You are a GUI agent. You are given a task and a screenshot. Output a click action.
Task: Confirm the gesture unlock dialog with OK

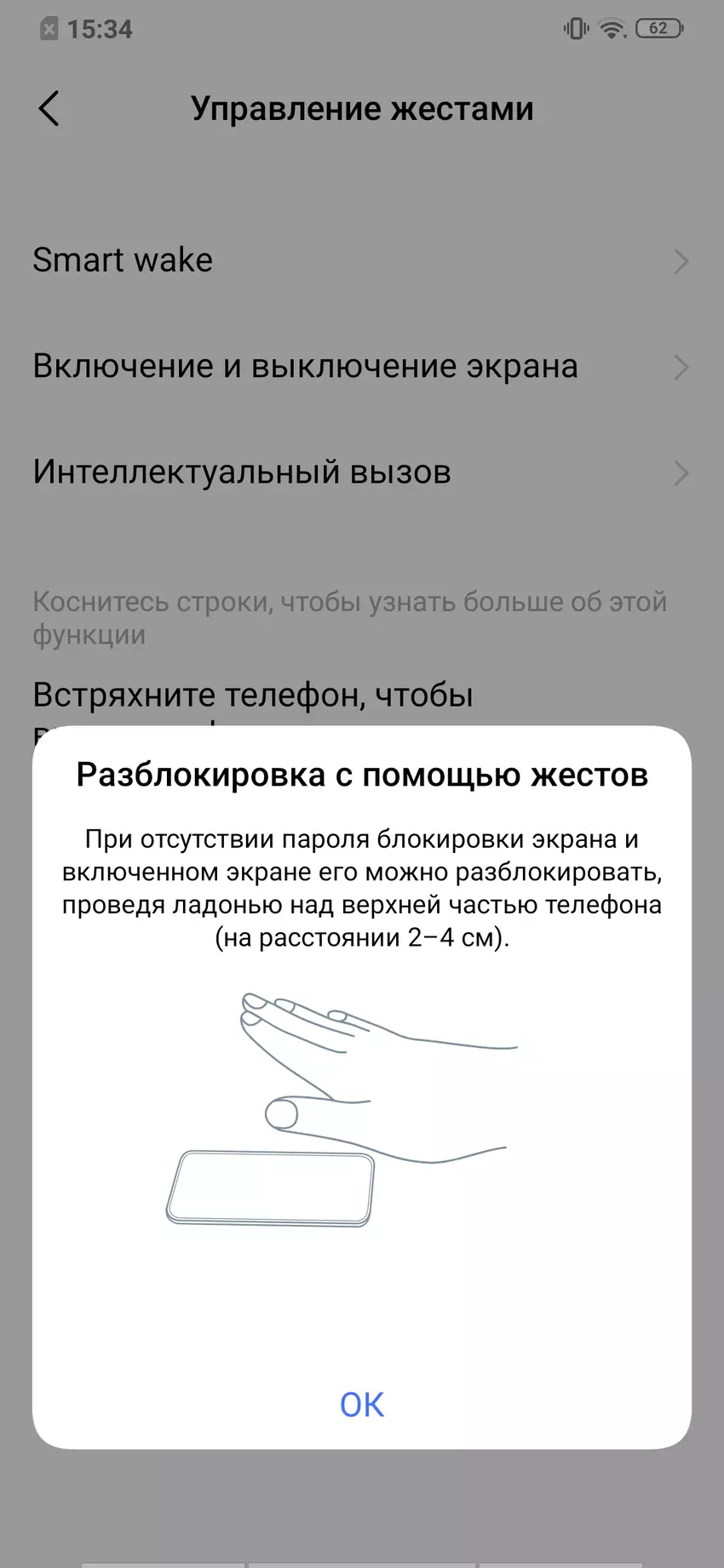tap(361, 1404)
